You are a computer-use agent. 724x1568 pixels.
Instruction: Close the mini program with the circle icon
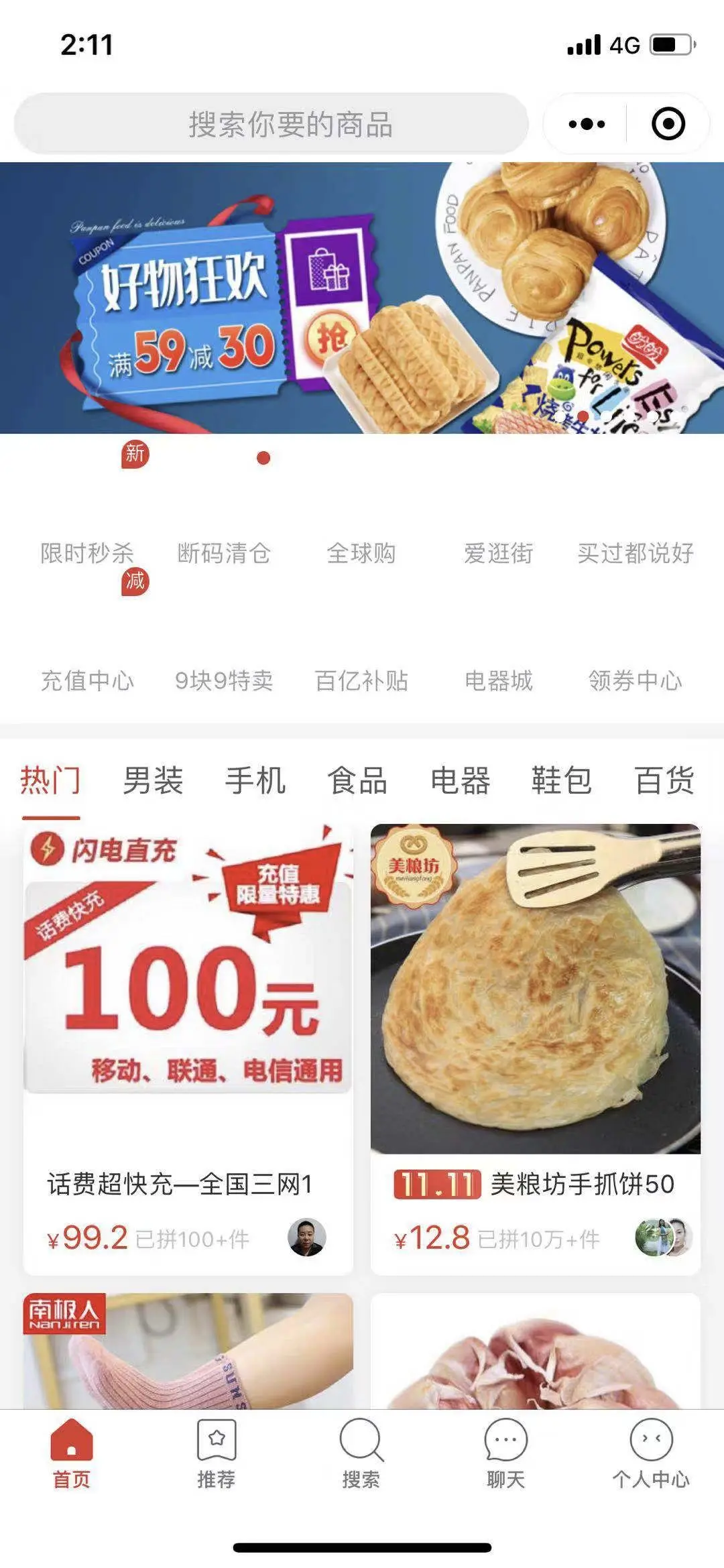(668, 125)
